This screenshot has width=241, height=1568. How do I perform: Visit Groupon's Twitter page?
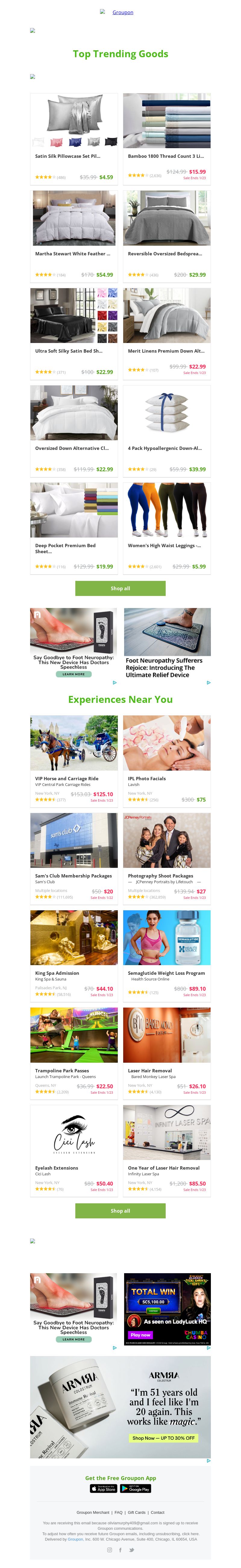(x=131, y=1550)
